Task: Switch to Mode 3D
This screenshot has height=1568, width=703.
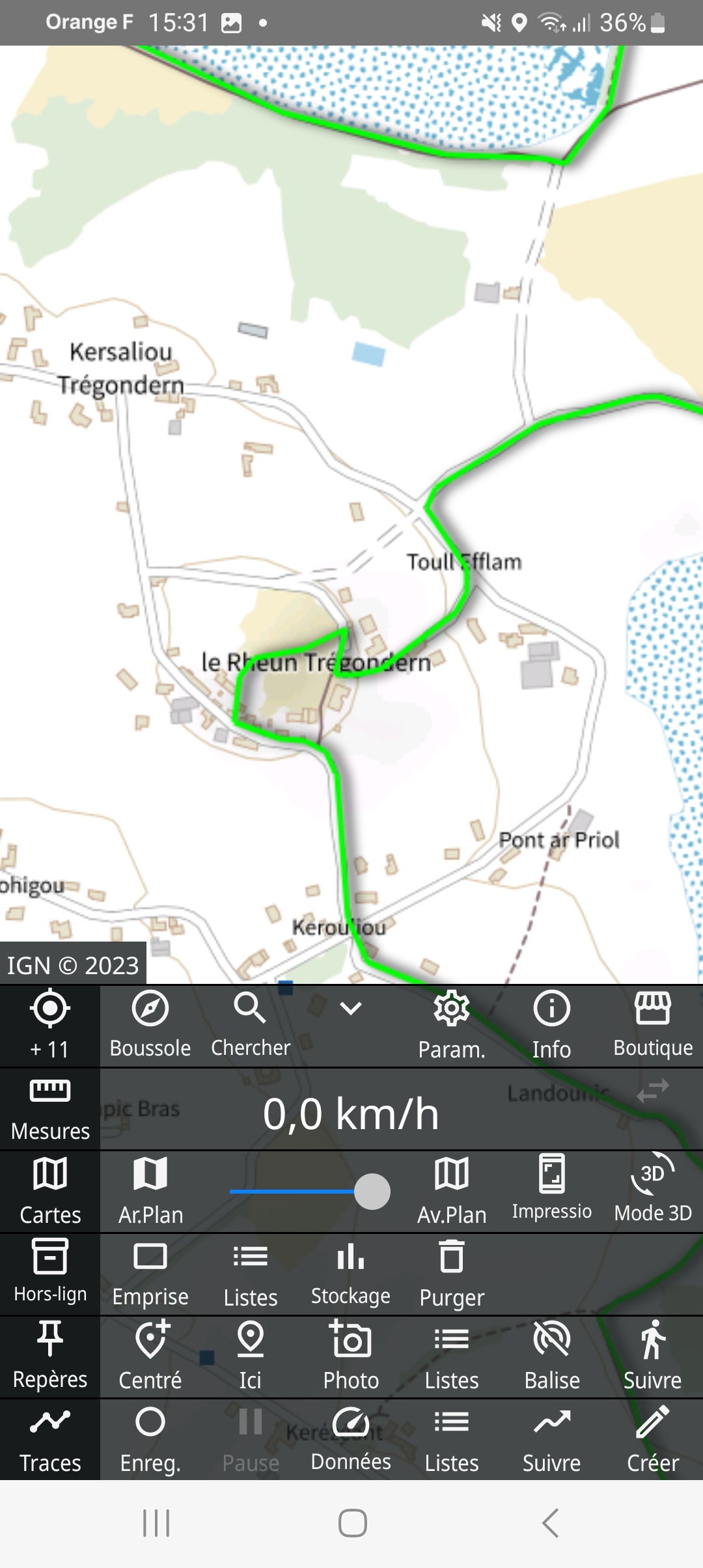Action: [653, 1191]
